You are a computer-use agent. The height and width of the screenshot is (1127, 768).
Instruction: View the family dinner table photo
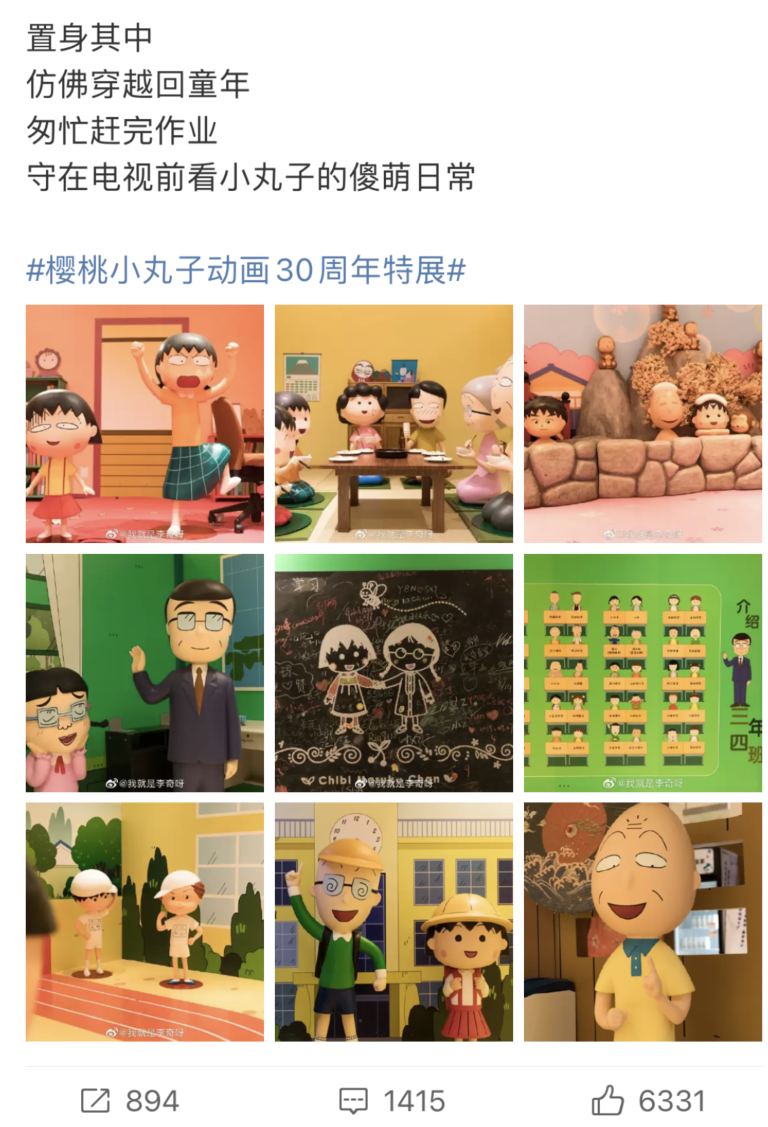click(394, 423)
